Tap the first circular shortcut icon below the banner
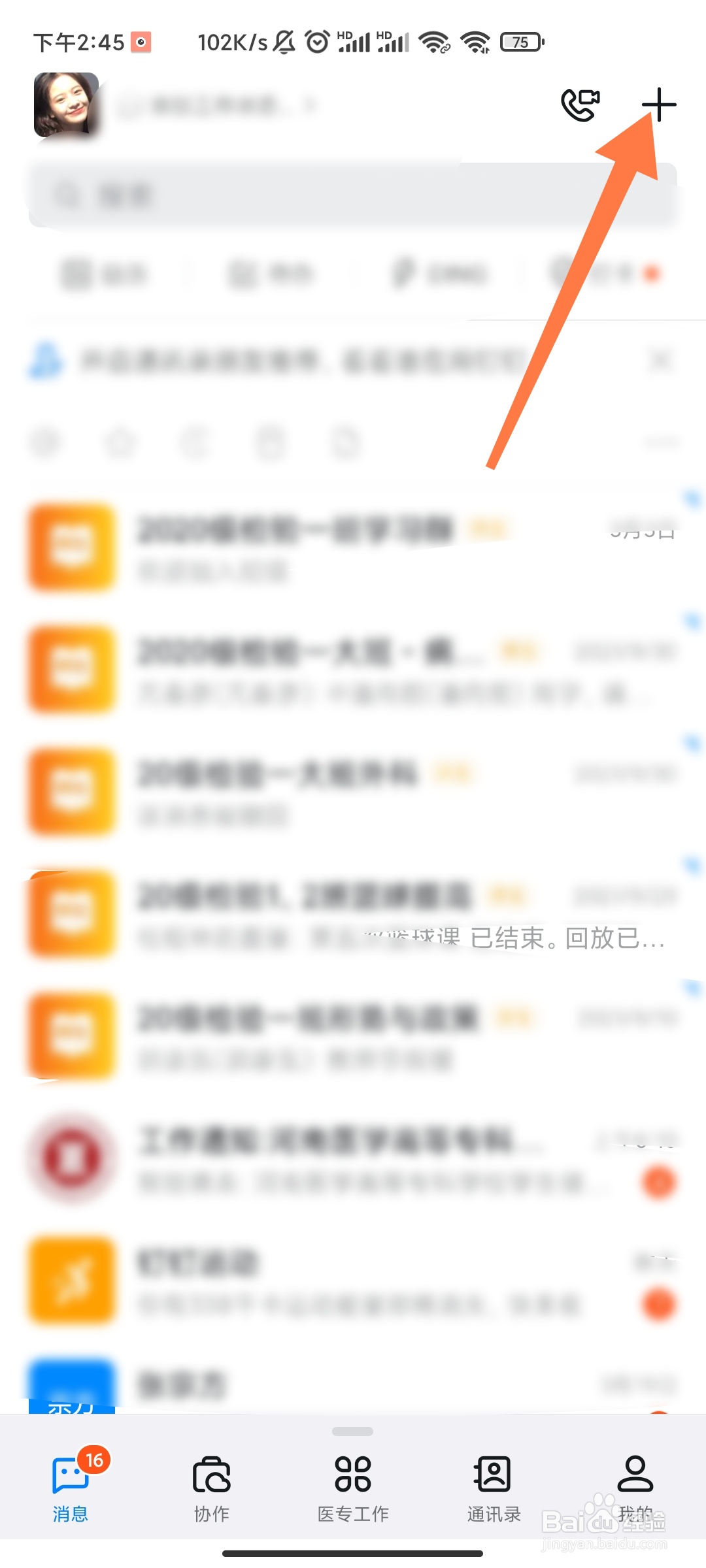This screenshot has width=706, height=1568. (x=46, y=443)
